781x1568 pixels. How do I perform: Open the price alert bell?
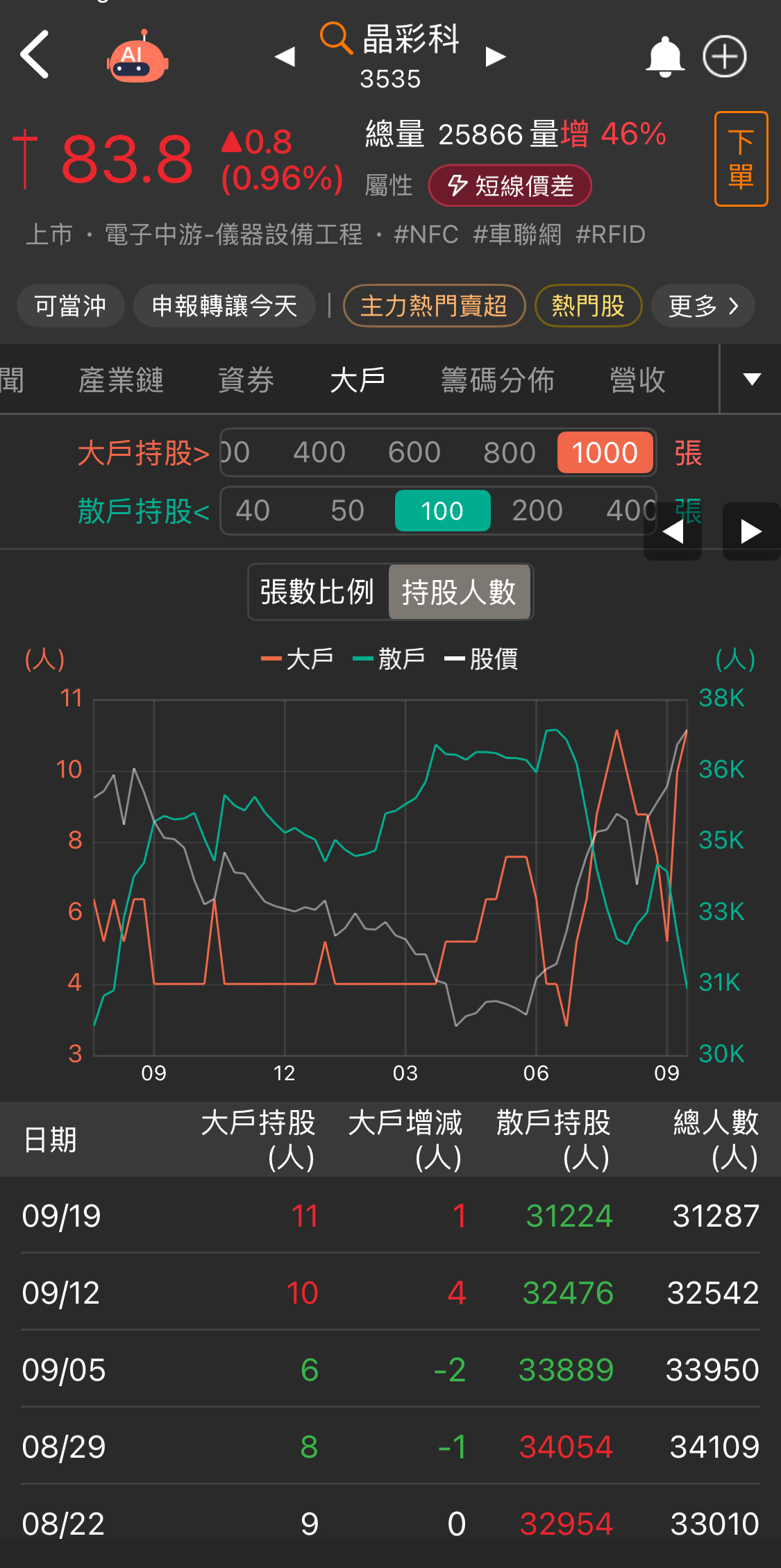pos(664,57)
